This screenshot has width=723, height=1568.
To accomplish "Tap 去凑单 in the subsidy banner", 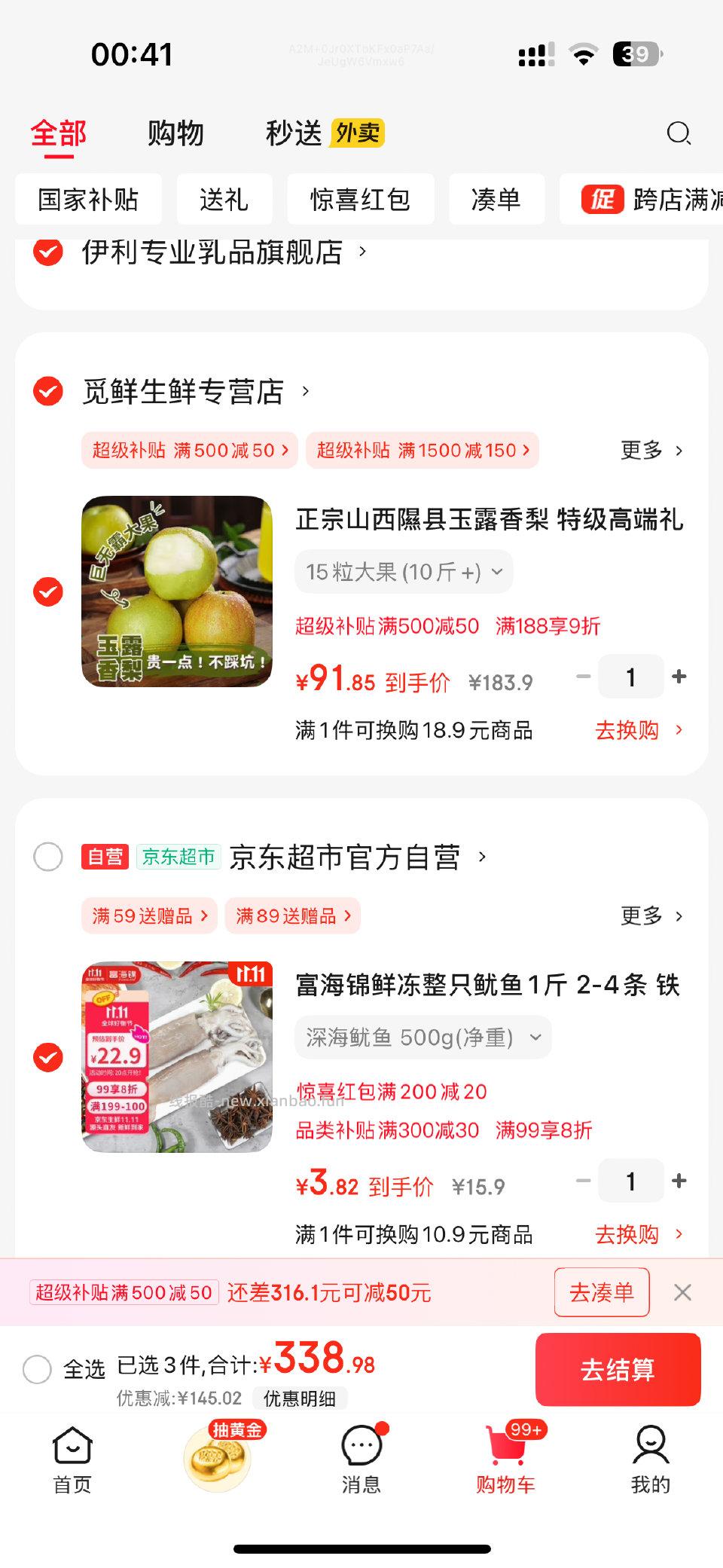I will coord(601,1291).
